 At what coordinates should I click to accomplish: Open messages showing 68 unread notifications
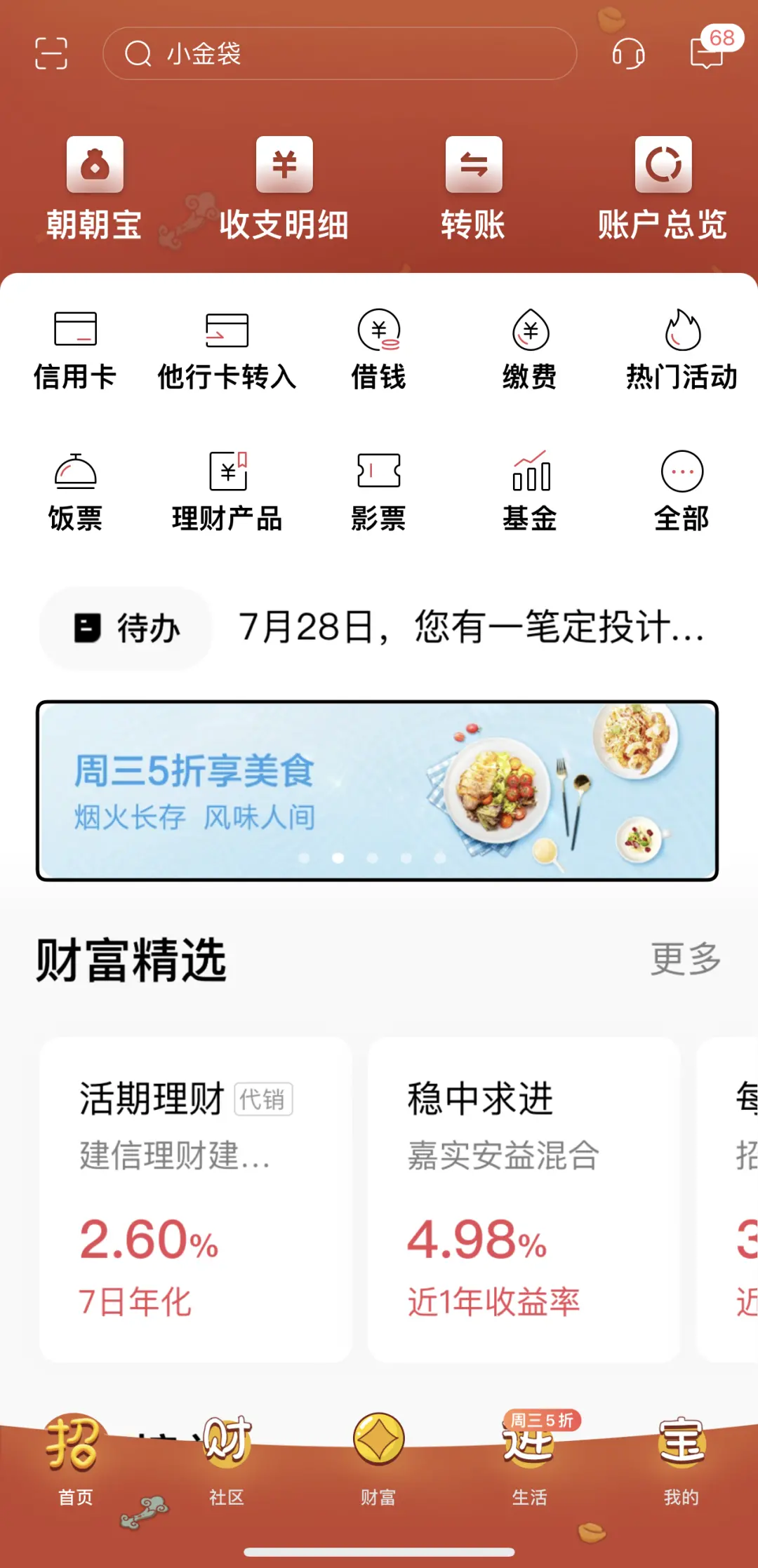[x=706, y=55]
